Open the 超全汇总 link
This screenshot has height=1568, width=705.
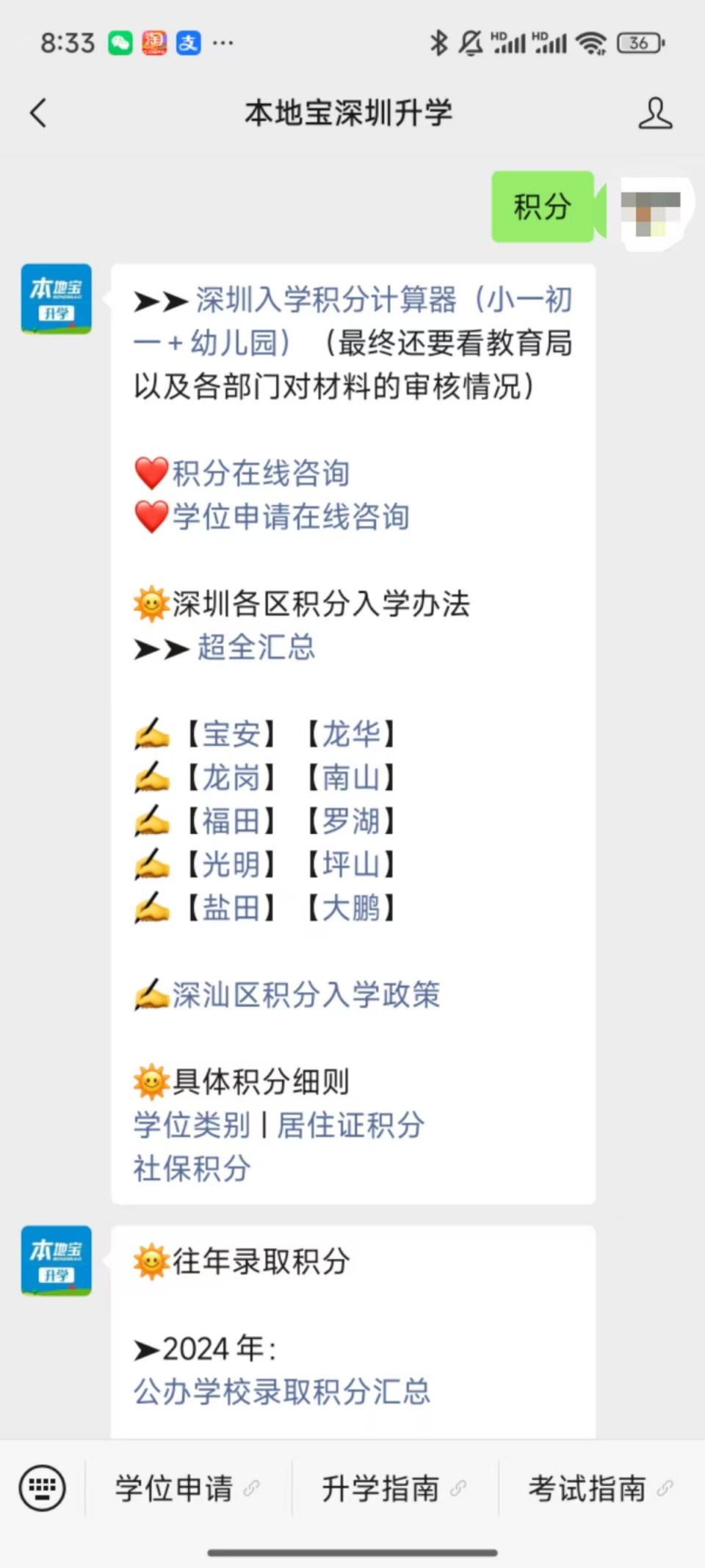256,647
